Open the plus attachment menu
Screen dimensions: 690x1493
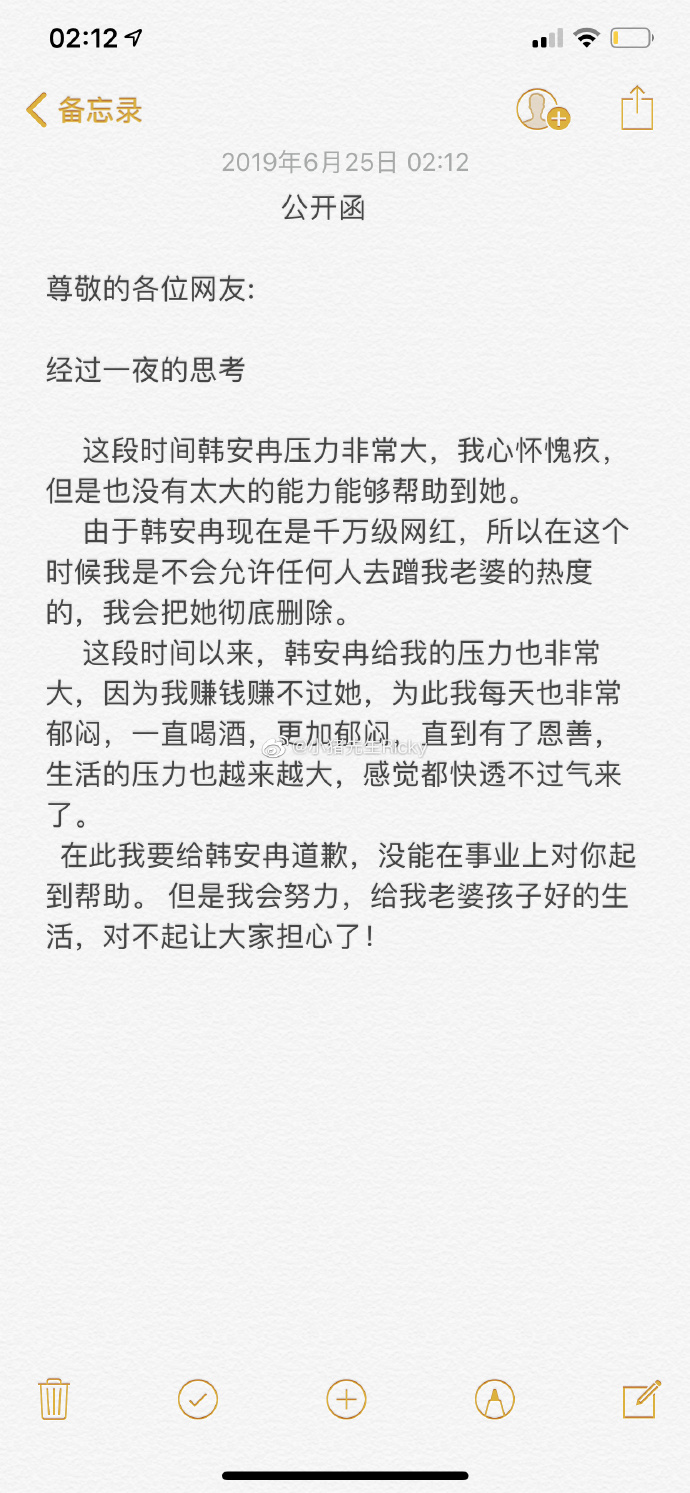coord(346,1398)
